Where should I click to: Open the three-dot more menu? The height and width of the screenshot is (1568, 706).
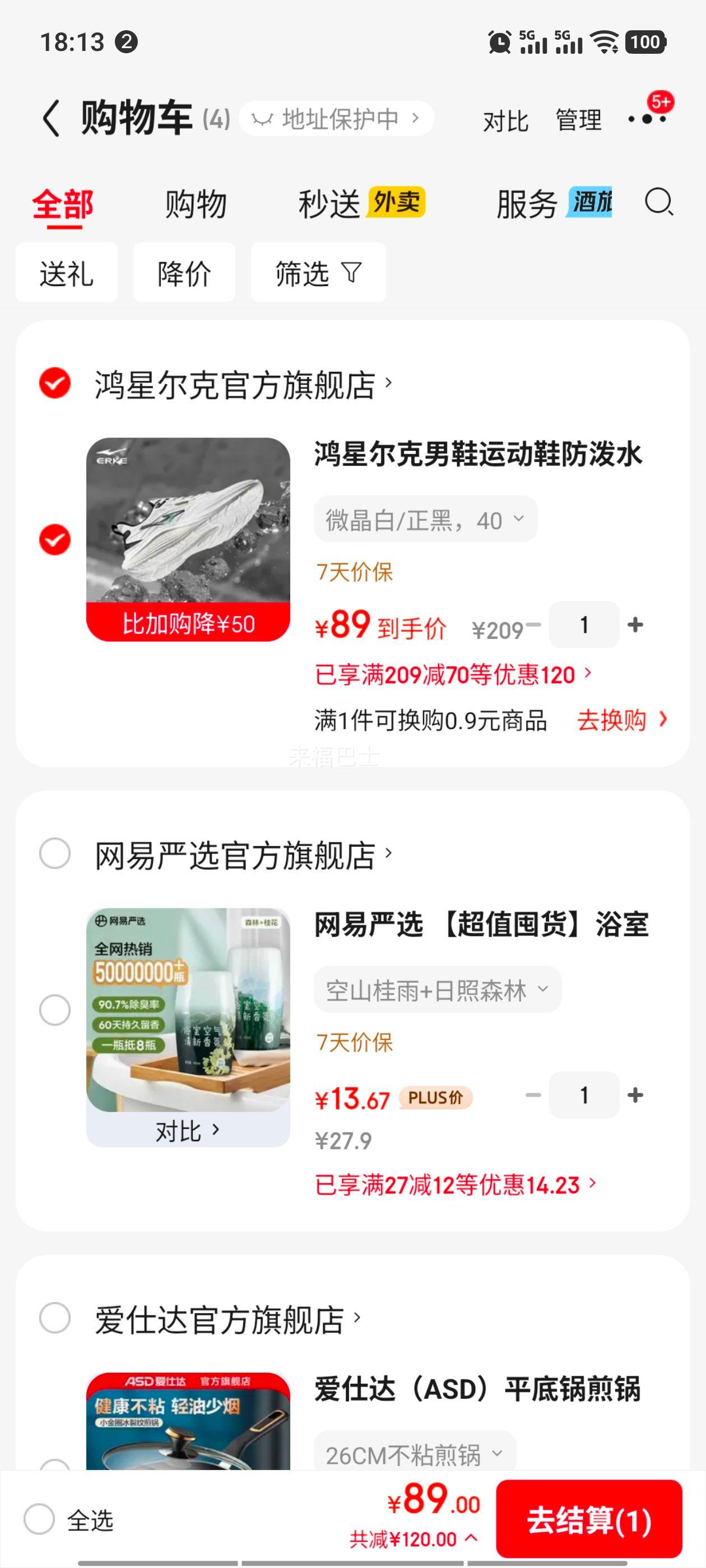pos(647,119)
